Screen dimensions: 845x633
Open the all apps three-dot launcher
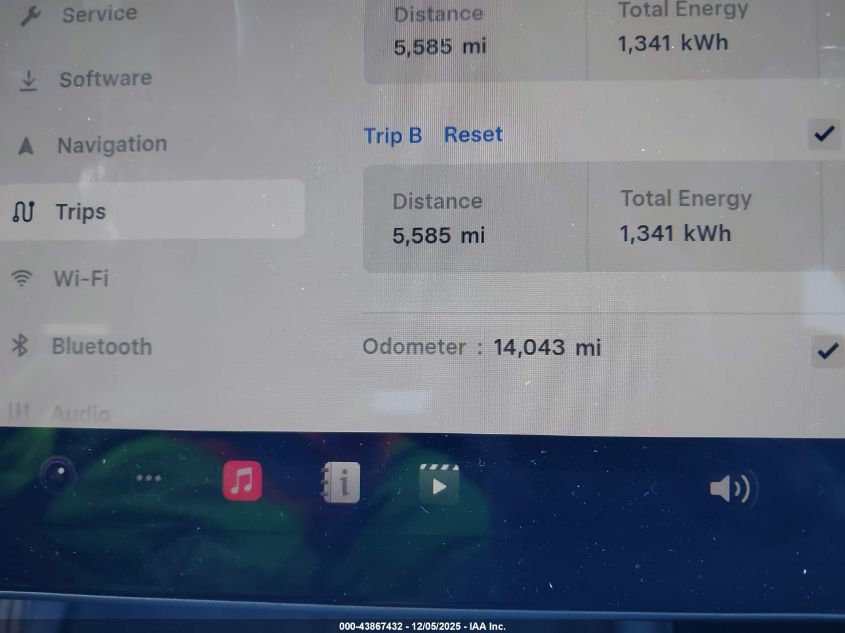click(149, 478)
